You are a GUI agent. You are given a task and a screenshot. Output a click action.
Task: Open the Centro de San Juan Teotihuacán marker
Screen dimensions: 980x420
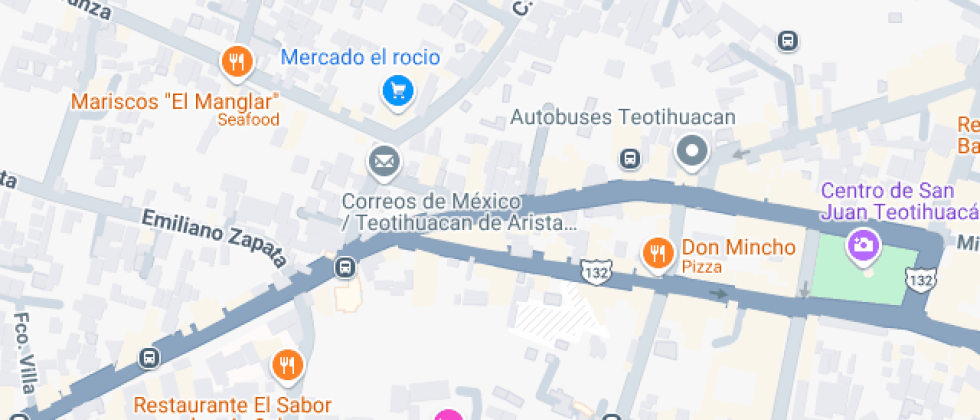[x=862, y=244]
